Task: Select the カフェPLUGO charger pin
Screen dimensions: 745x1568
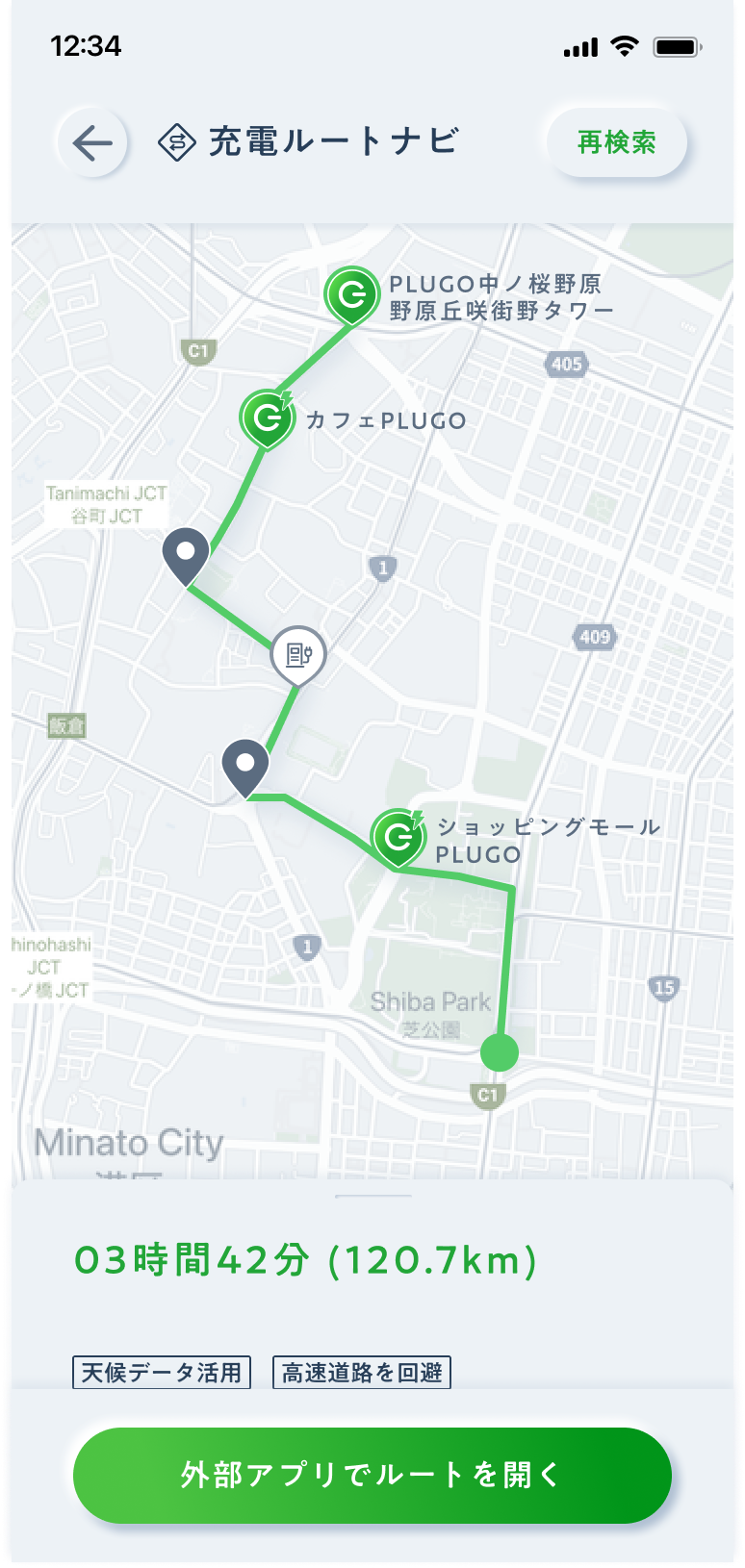Action: tap(267, 417)
